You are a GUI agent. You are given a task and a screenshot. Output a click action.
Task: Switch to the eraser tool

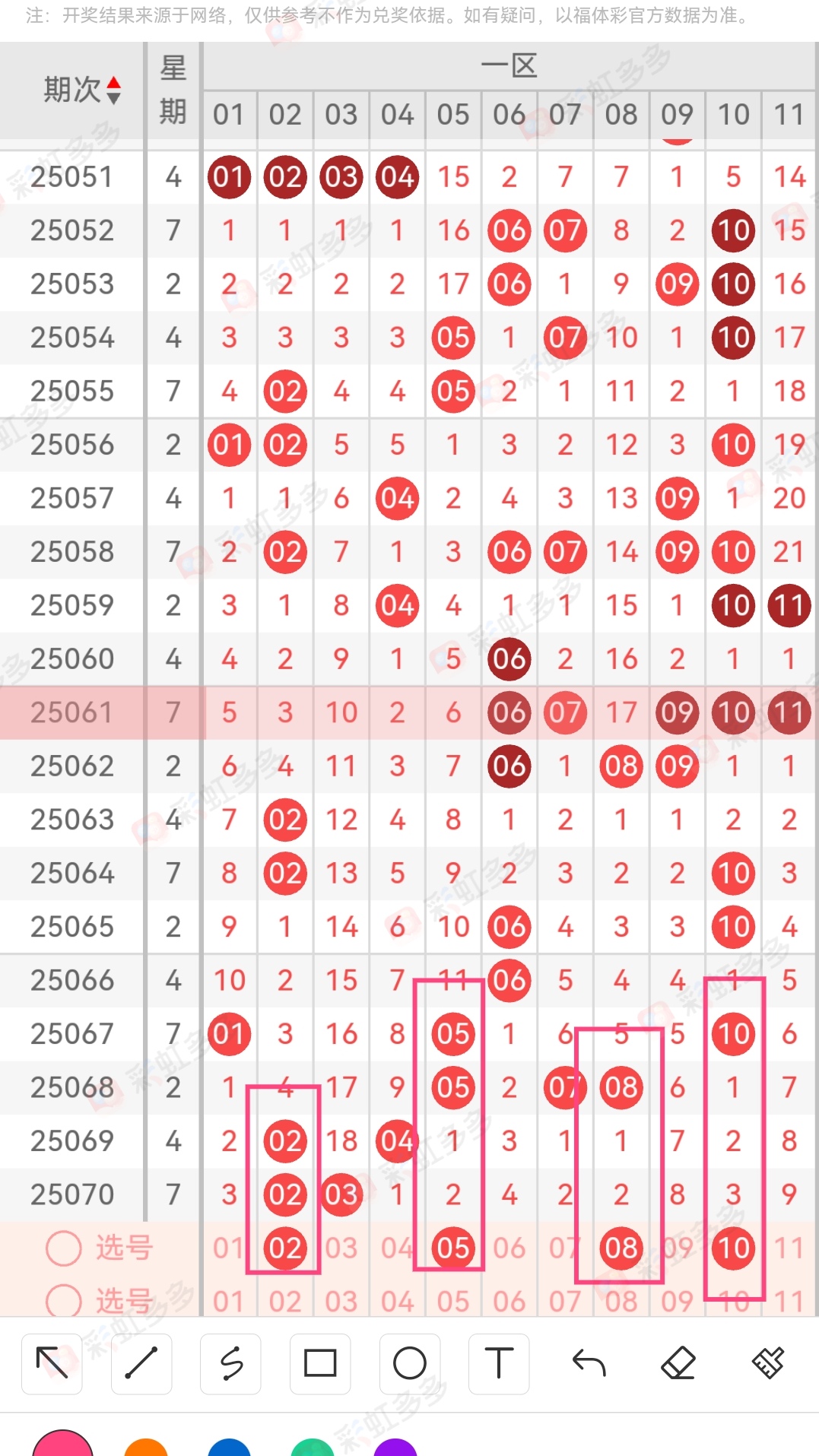(x=678, y=1363)
